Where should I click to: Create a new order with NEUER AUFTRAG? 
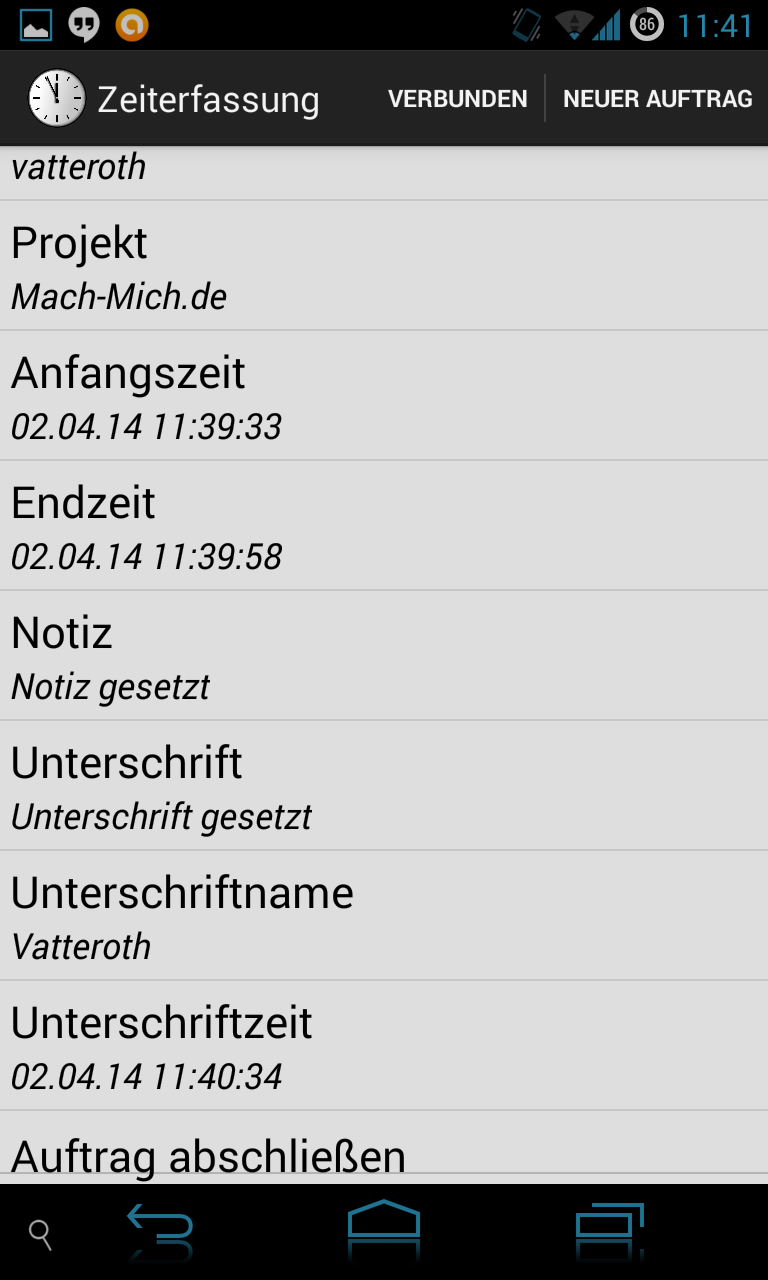point(658,99)
